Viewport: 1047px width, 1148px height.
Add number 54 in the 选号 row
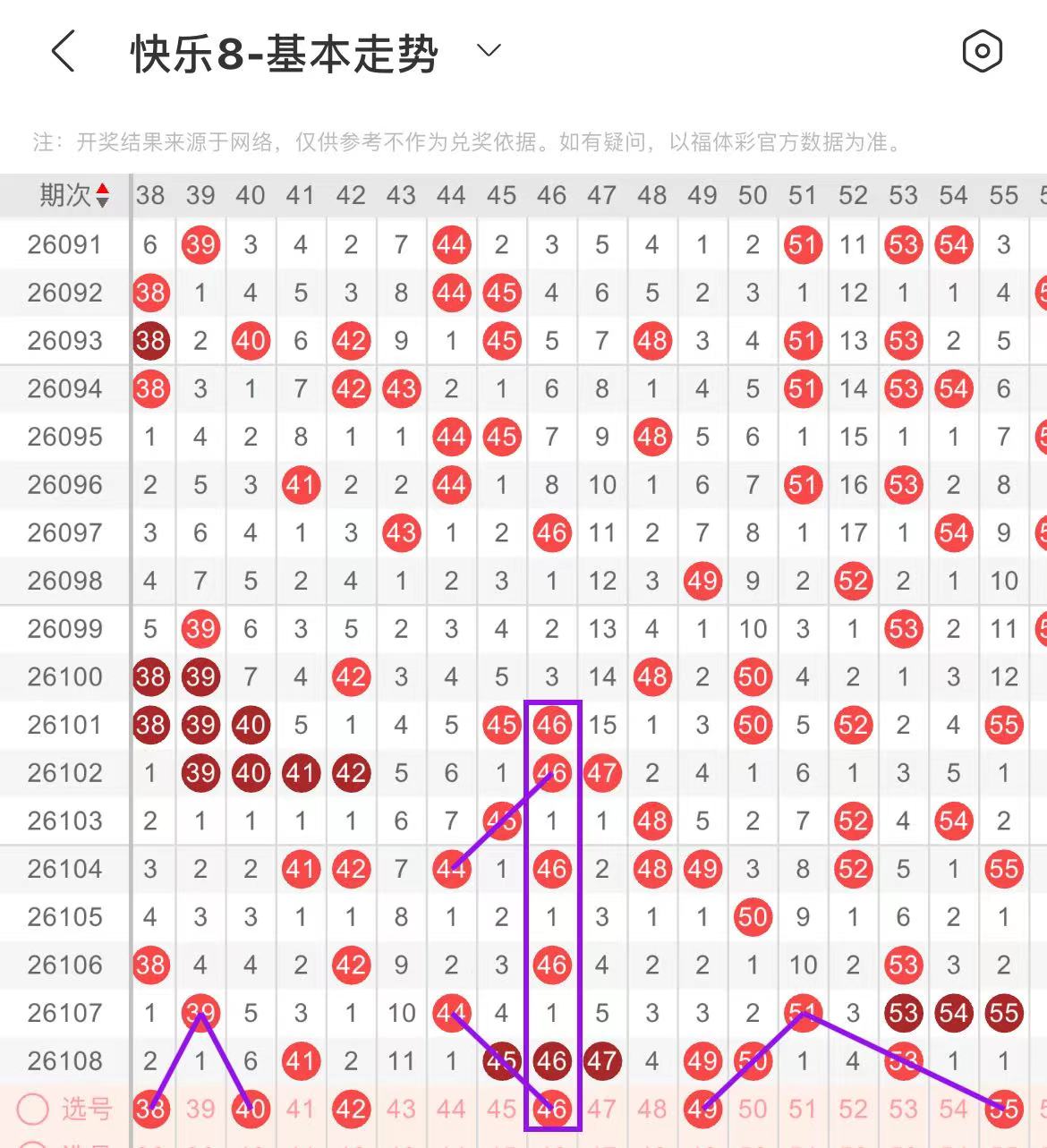tap(953, 1110)
